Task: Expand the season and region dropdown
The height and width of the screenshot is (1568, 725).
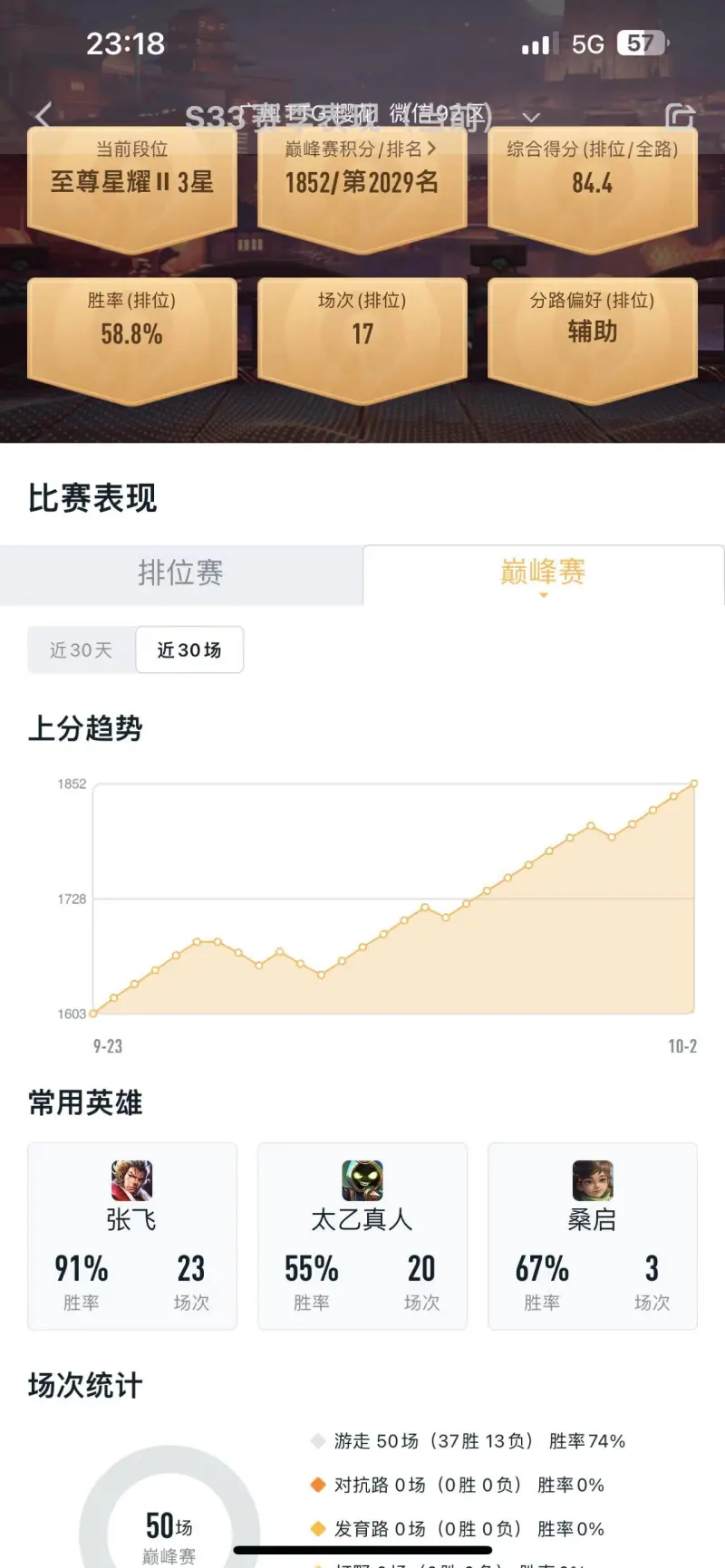Action: 532,117
